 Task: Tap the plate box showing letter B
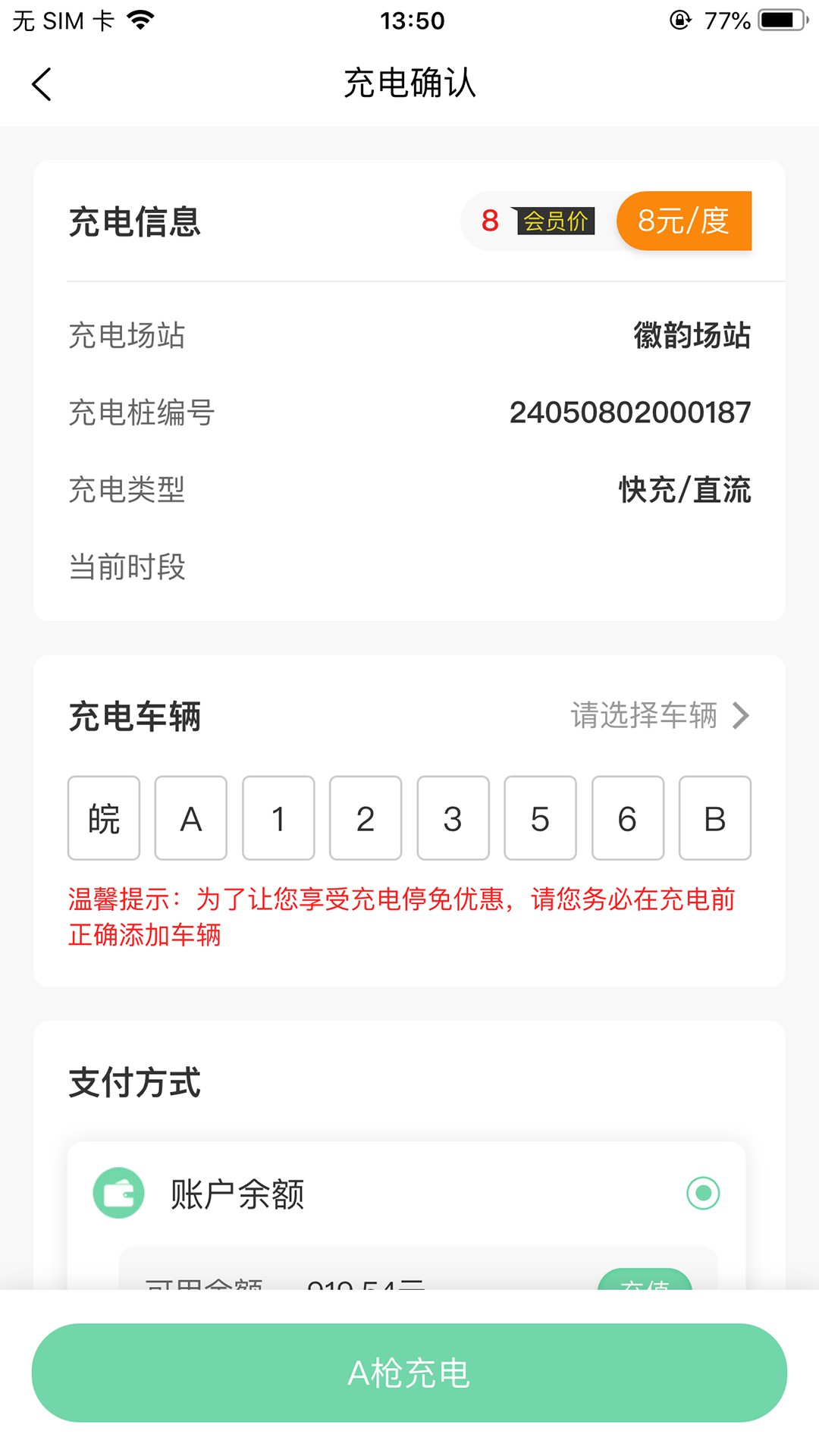(715, 818)
